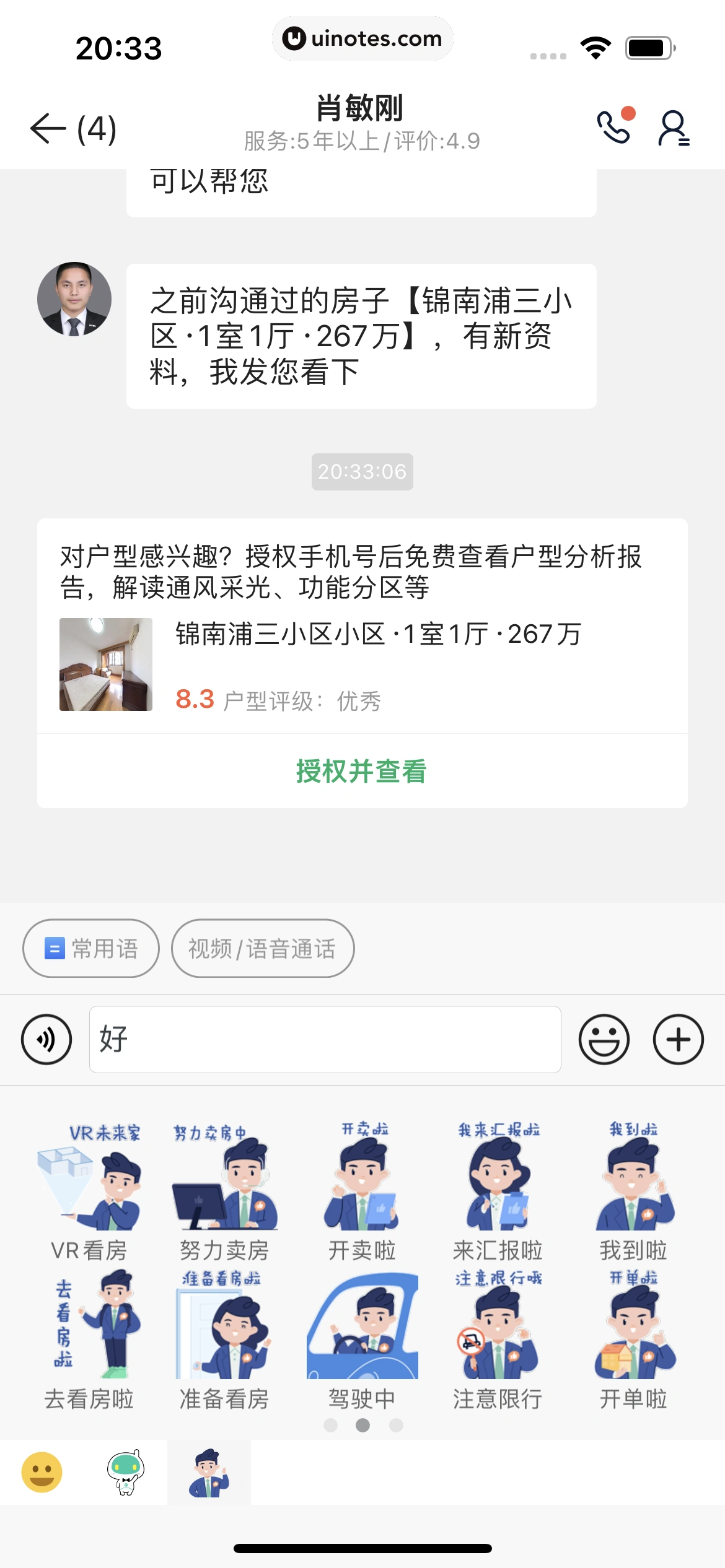Select the 驾驶中 sticker
The height and width of the screenshot is (1568, 725).
(x=362, y=1339)
